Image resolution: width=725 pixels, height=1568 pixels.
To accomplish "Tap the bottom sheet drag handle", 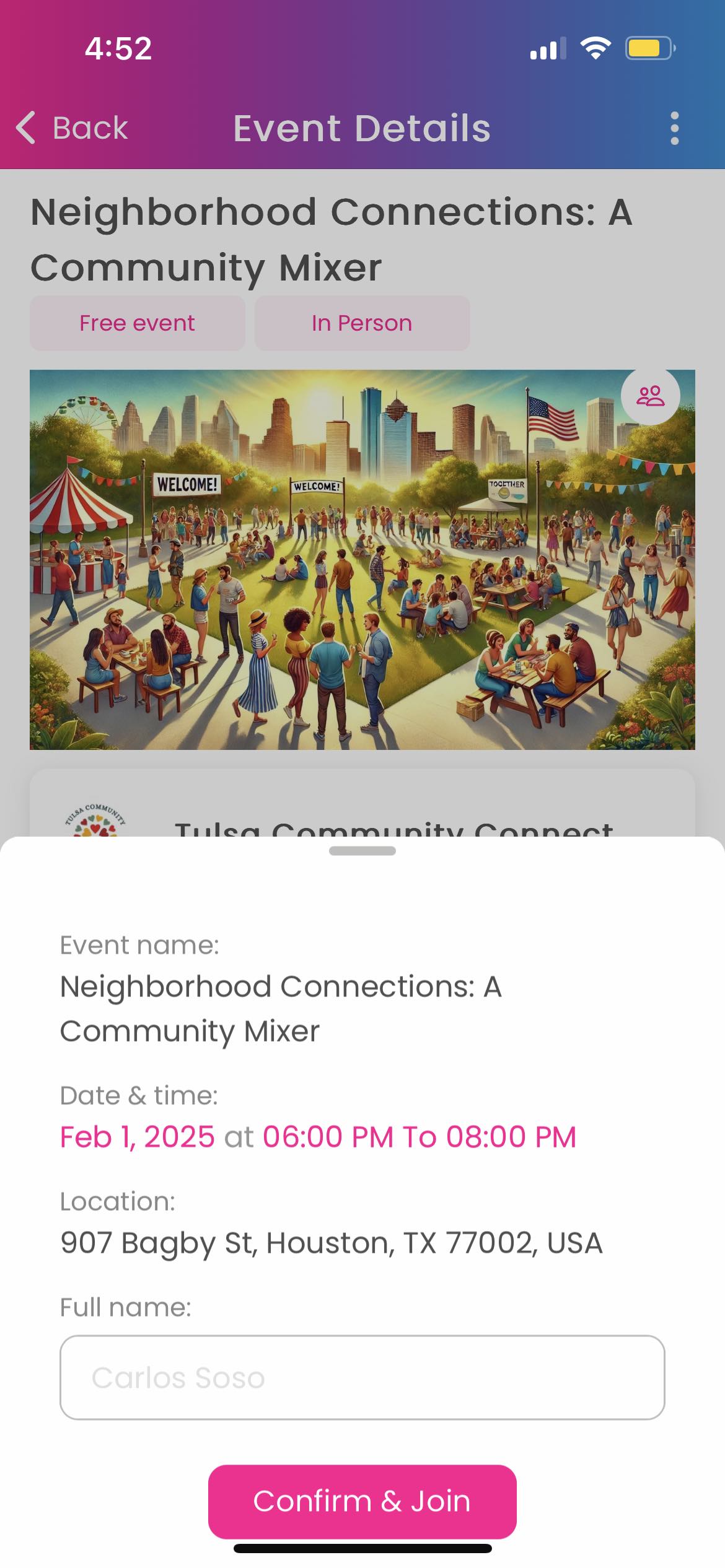I will tap(362, 851).
